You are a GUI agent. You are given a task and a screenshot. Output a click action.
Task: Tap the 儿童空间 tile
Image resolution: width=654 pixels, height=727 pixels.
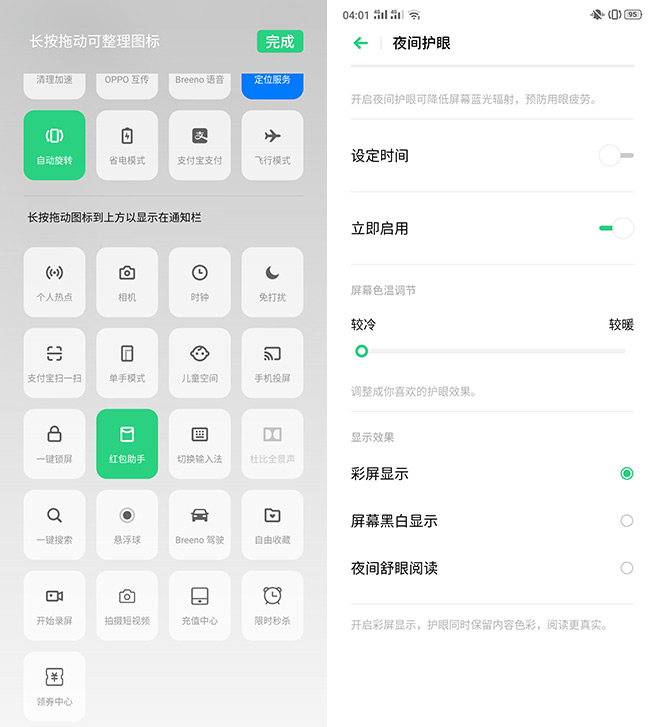(199, 363)
